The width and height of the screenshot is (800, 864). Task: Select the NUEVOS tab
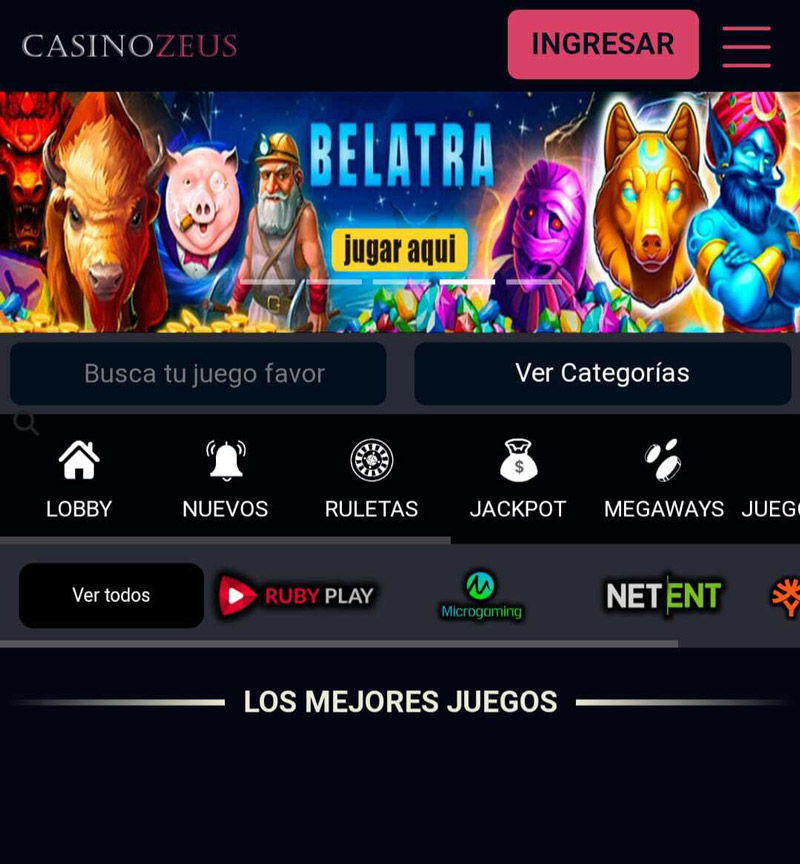point(225,480)
